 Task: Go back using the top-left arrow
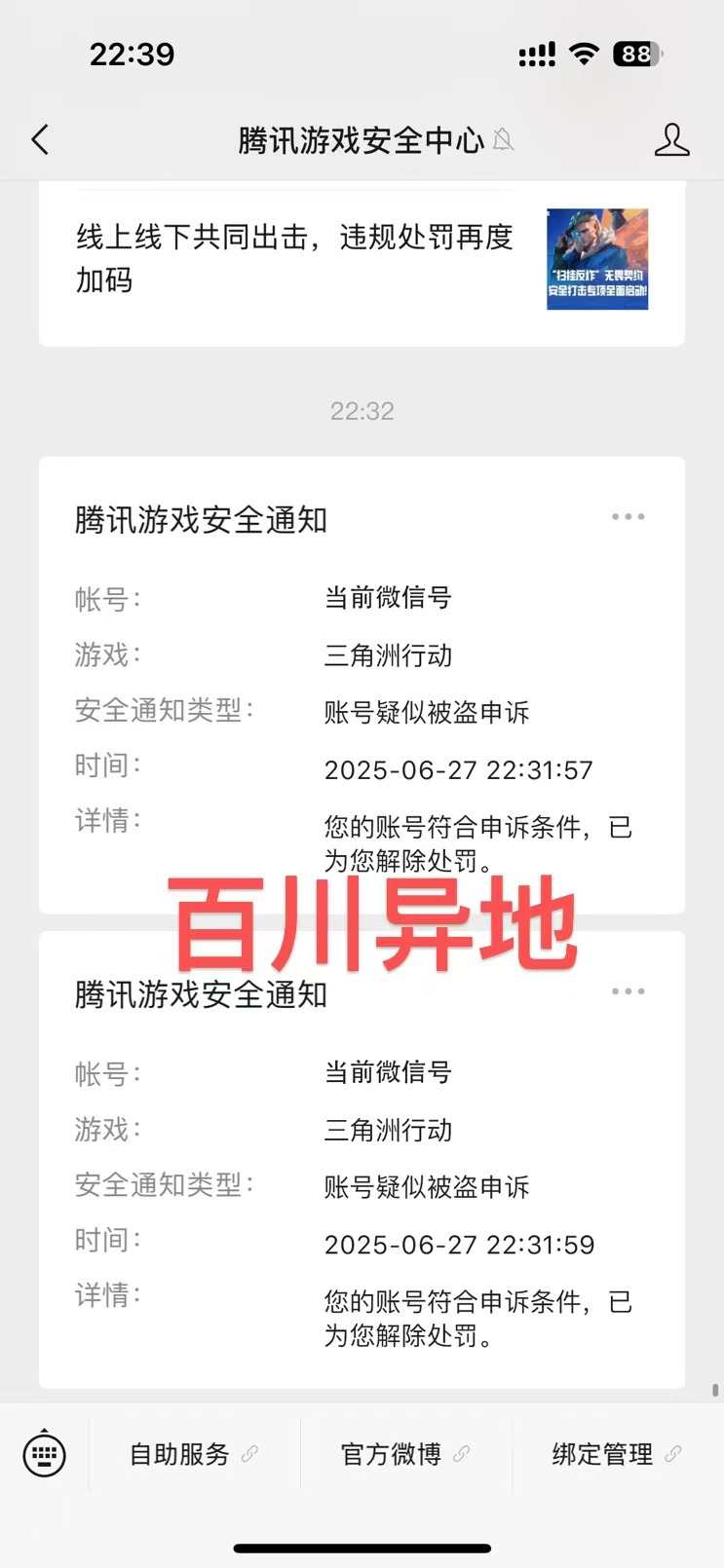[40, 140]
